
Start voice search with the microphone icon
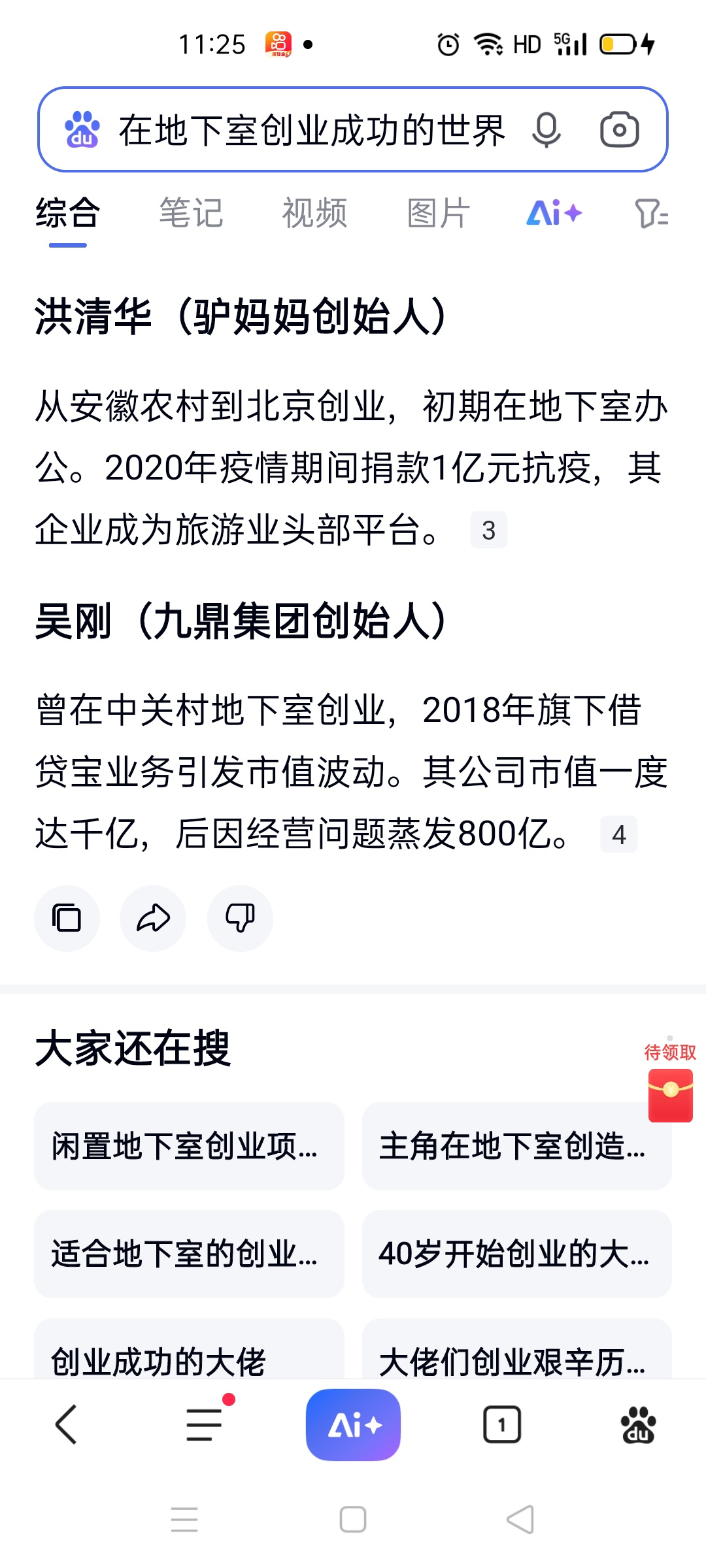pos(546,130)
